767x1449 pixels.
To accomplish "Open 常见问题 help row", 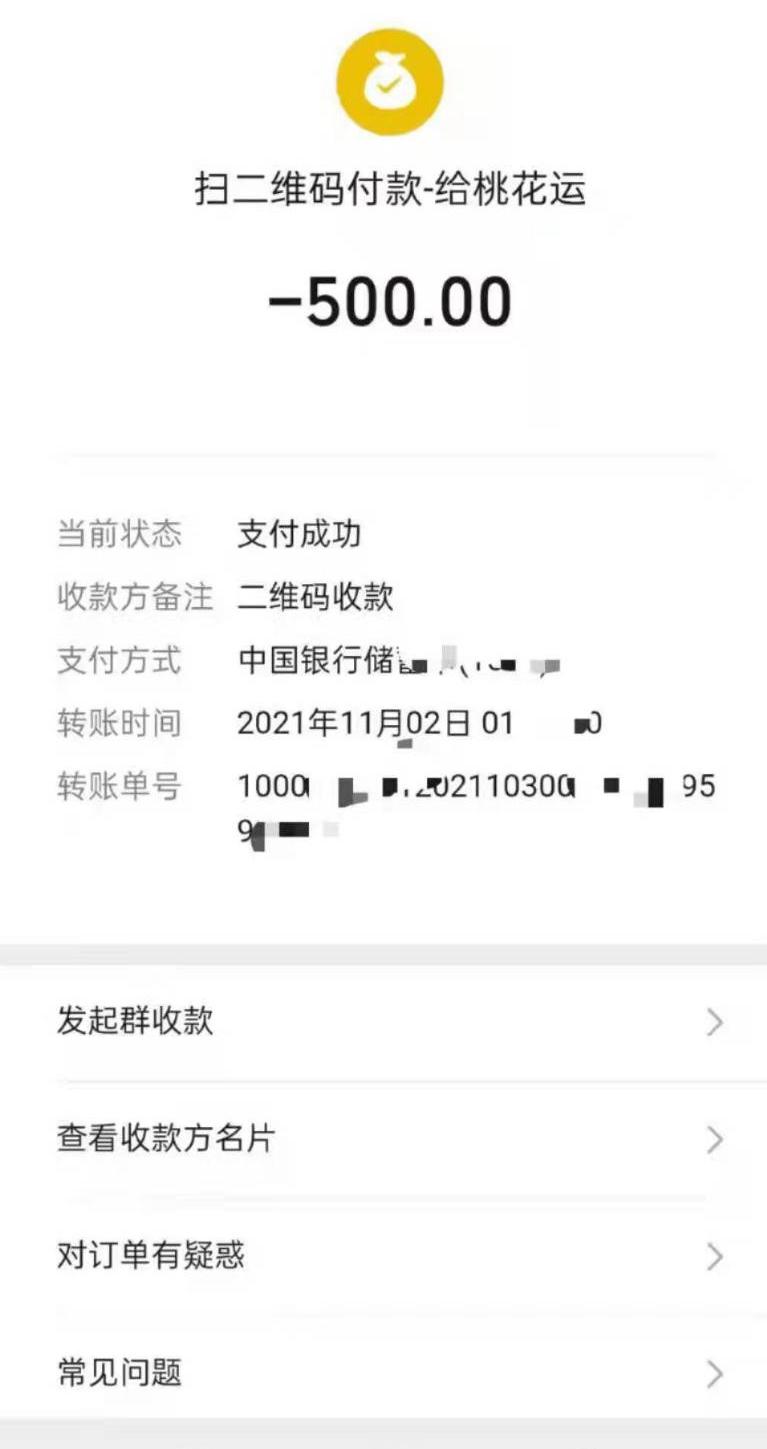I will [383, 1373].
